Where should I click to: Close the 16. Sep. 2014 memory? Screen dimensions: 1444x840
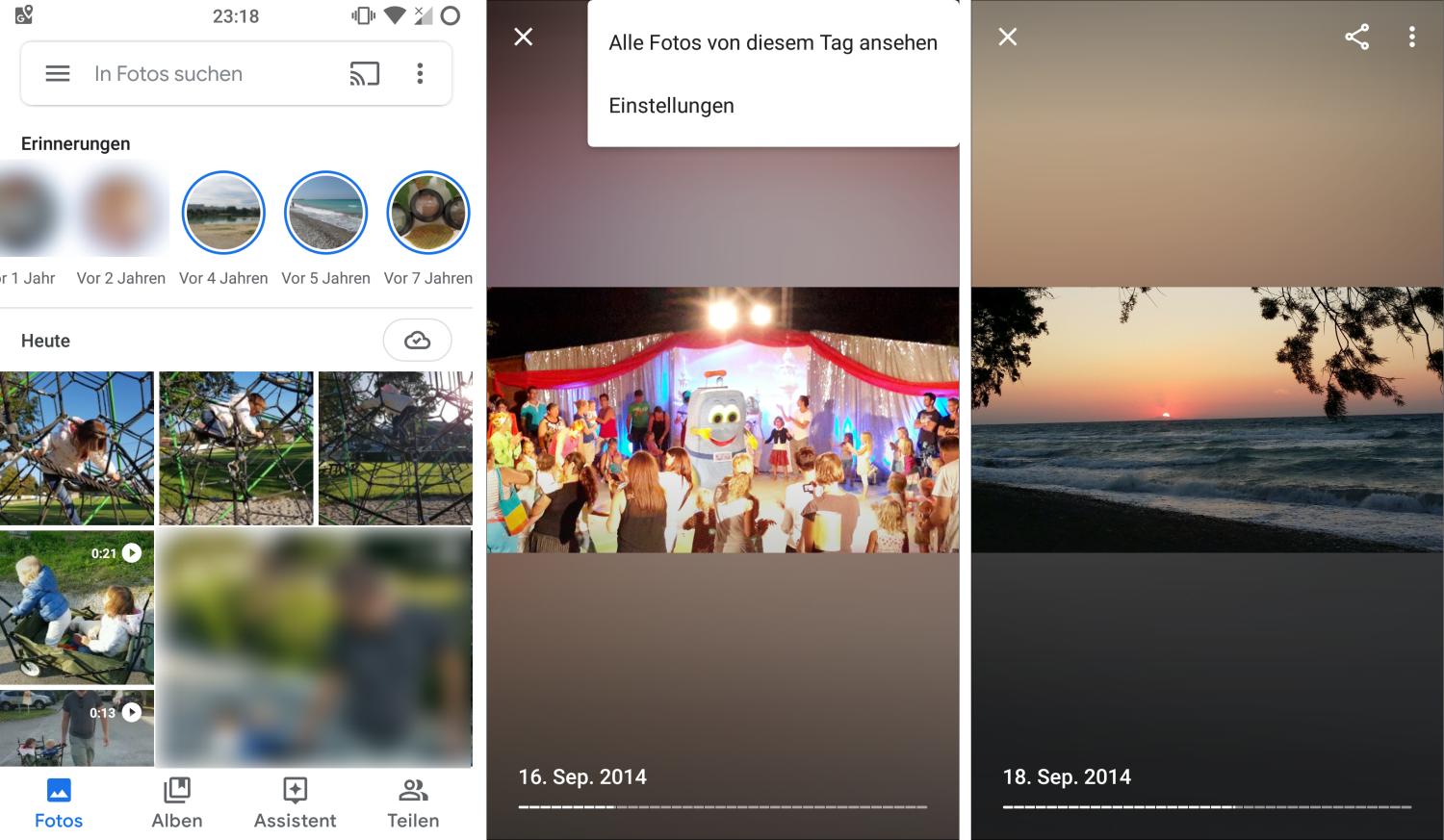524,37
